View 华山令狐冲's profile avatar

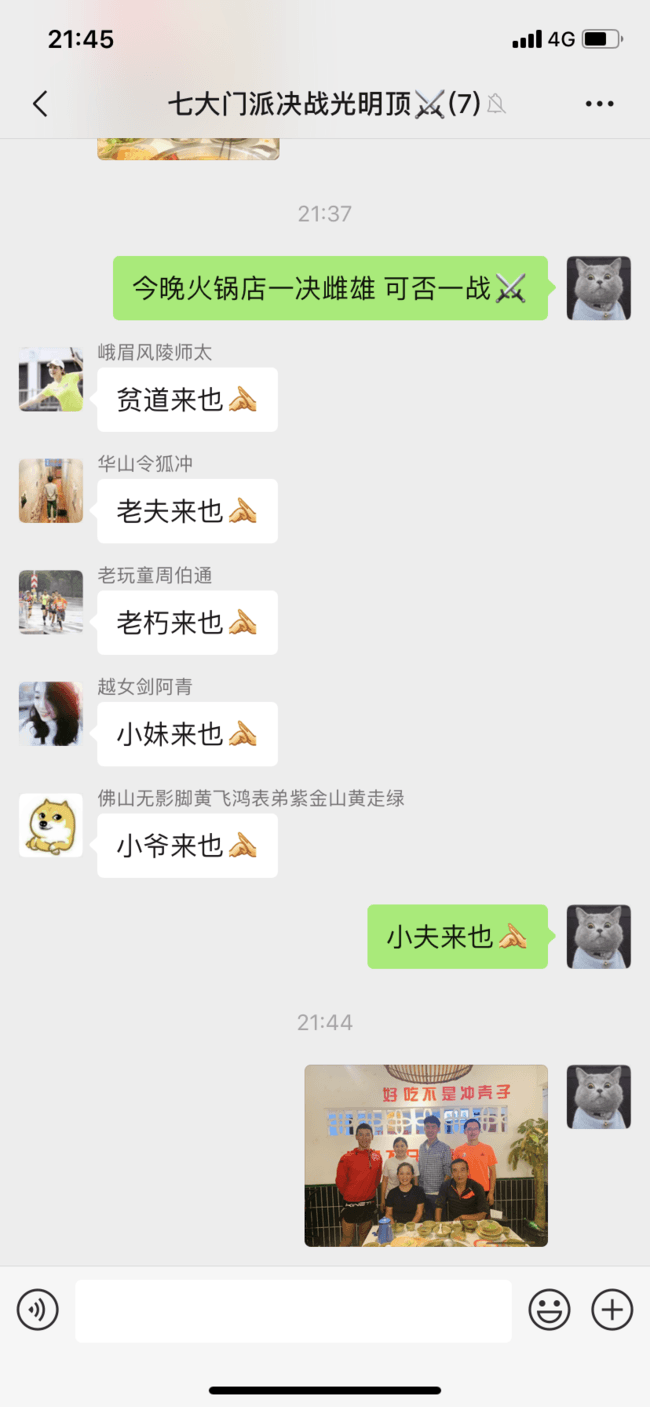click(51, 491)
